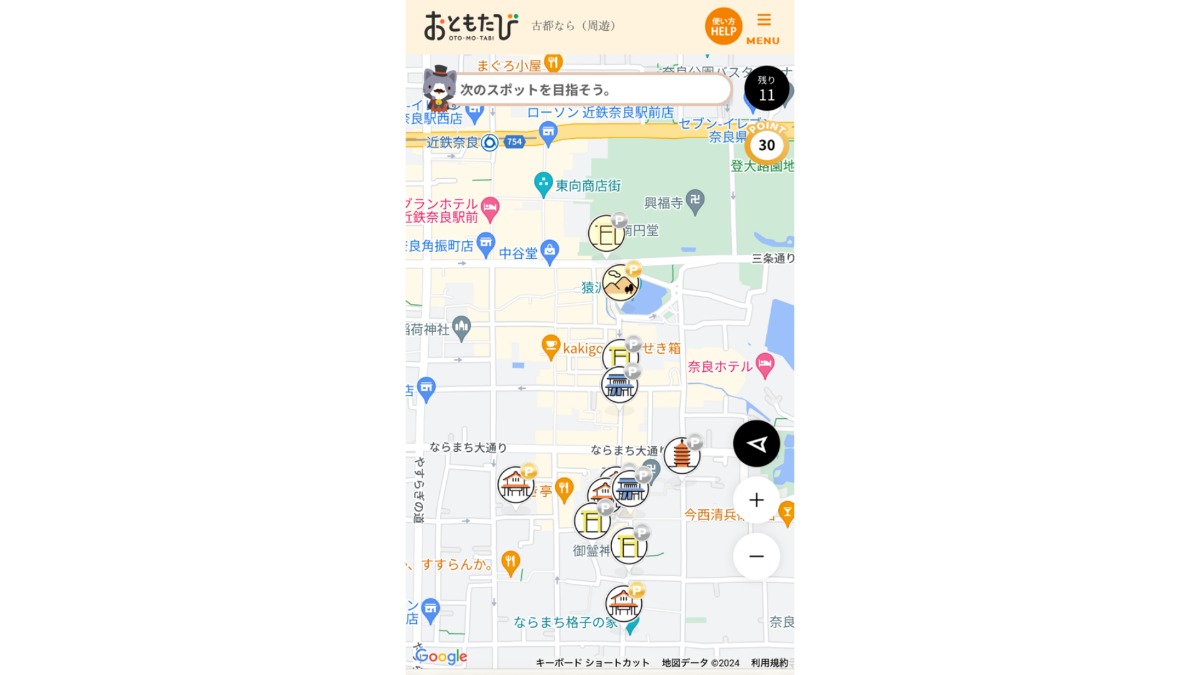Open the 使い方 HELP button

pos(723,27)
